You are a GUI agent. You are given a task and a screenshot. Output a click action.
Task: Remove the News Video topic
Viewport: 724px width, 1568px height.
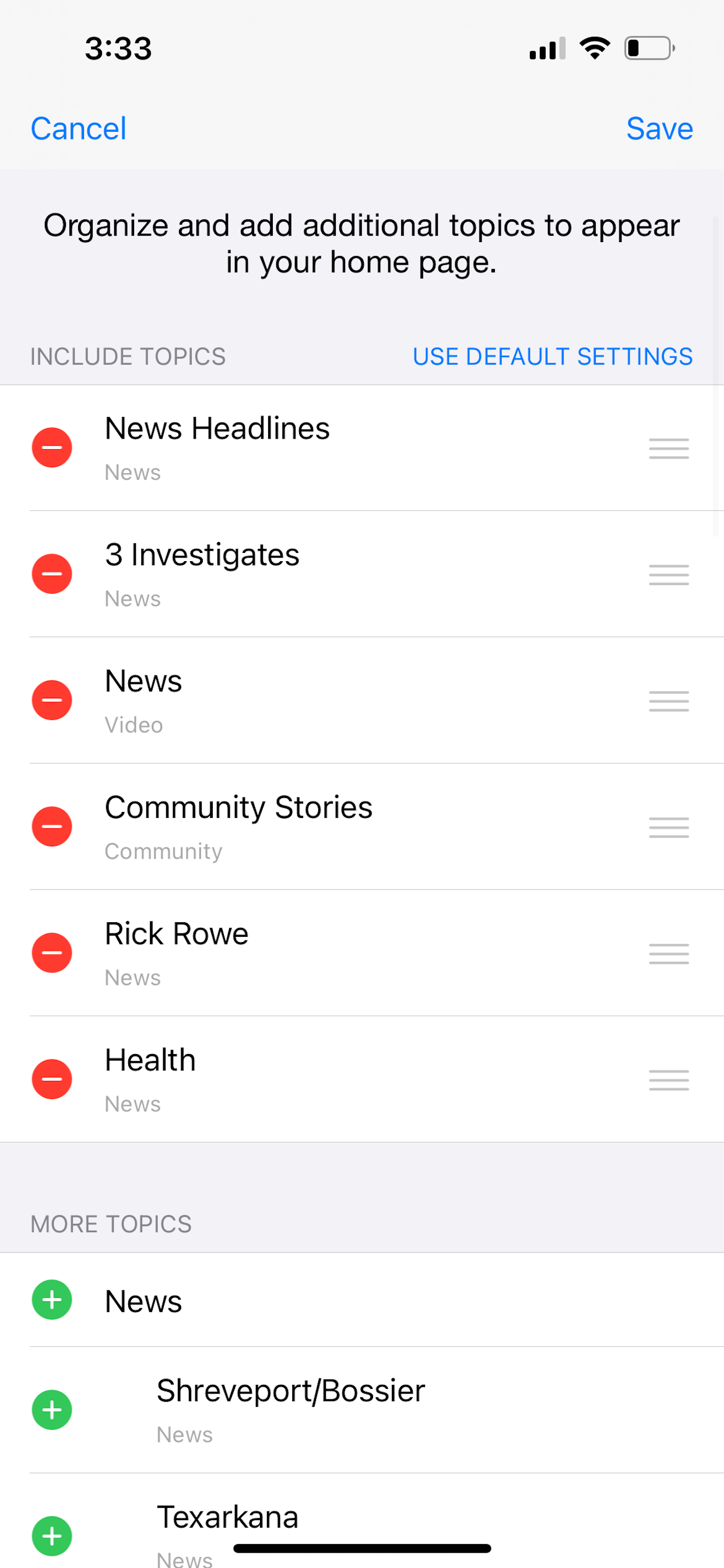coord(52,700)
